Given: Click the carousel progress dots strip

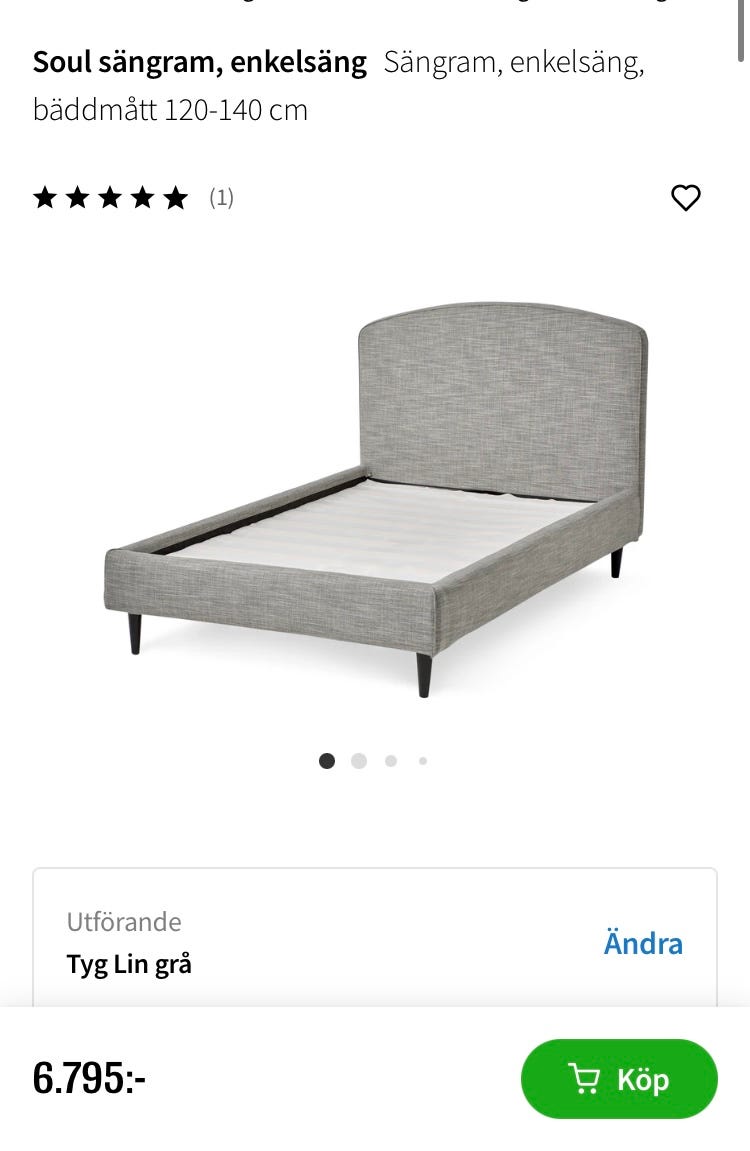Looking at the screenshot, I should point(375,760).
